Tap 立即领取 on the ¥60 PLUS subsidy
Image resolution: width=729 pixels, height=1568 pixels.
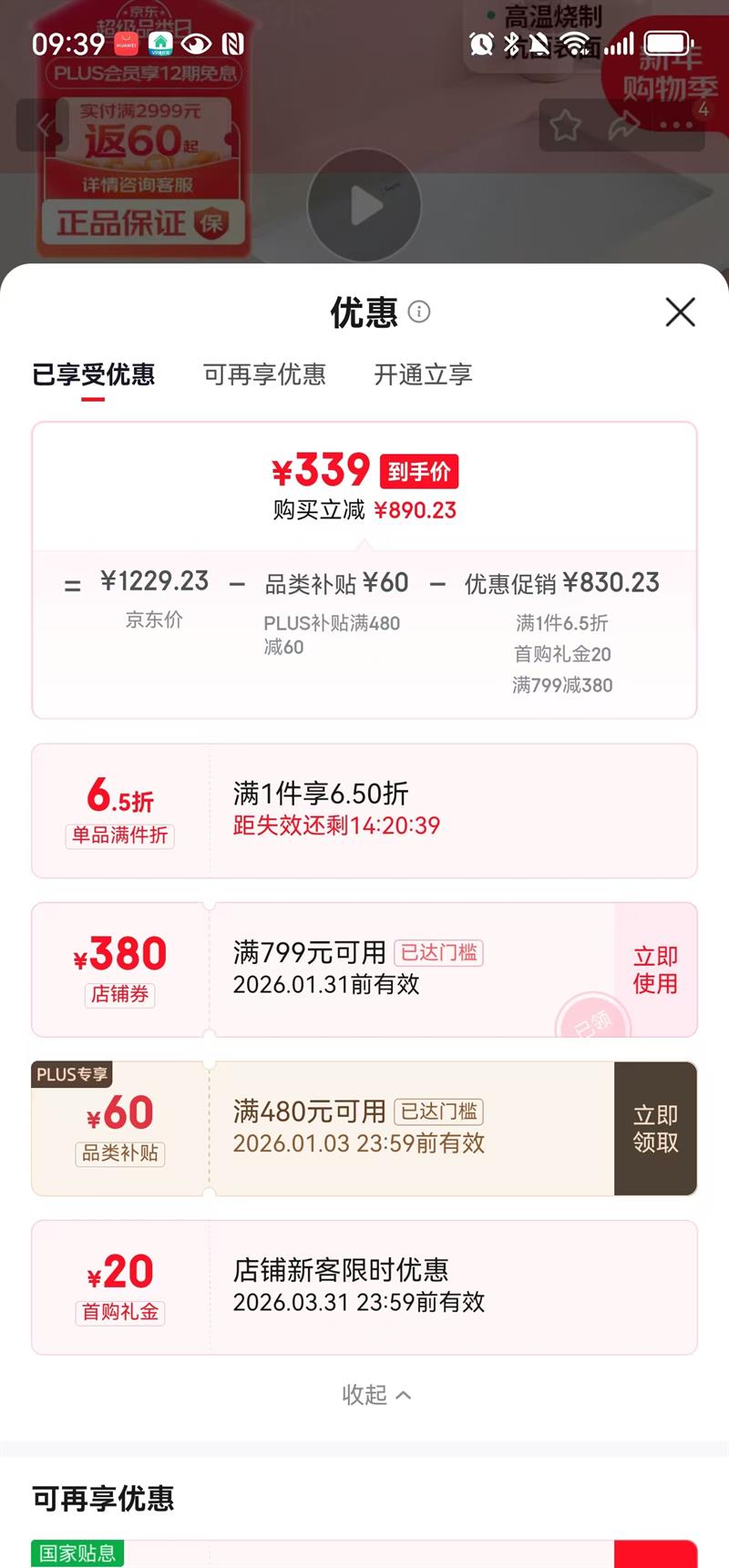pos(654,1128)
